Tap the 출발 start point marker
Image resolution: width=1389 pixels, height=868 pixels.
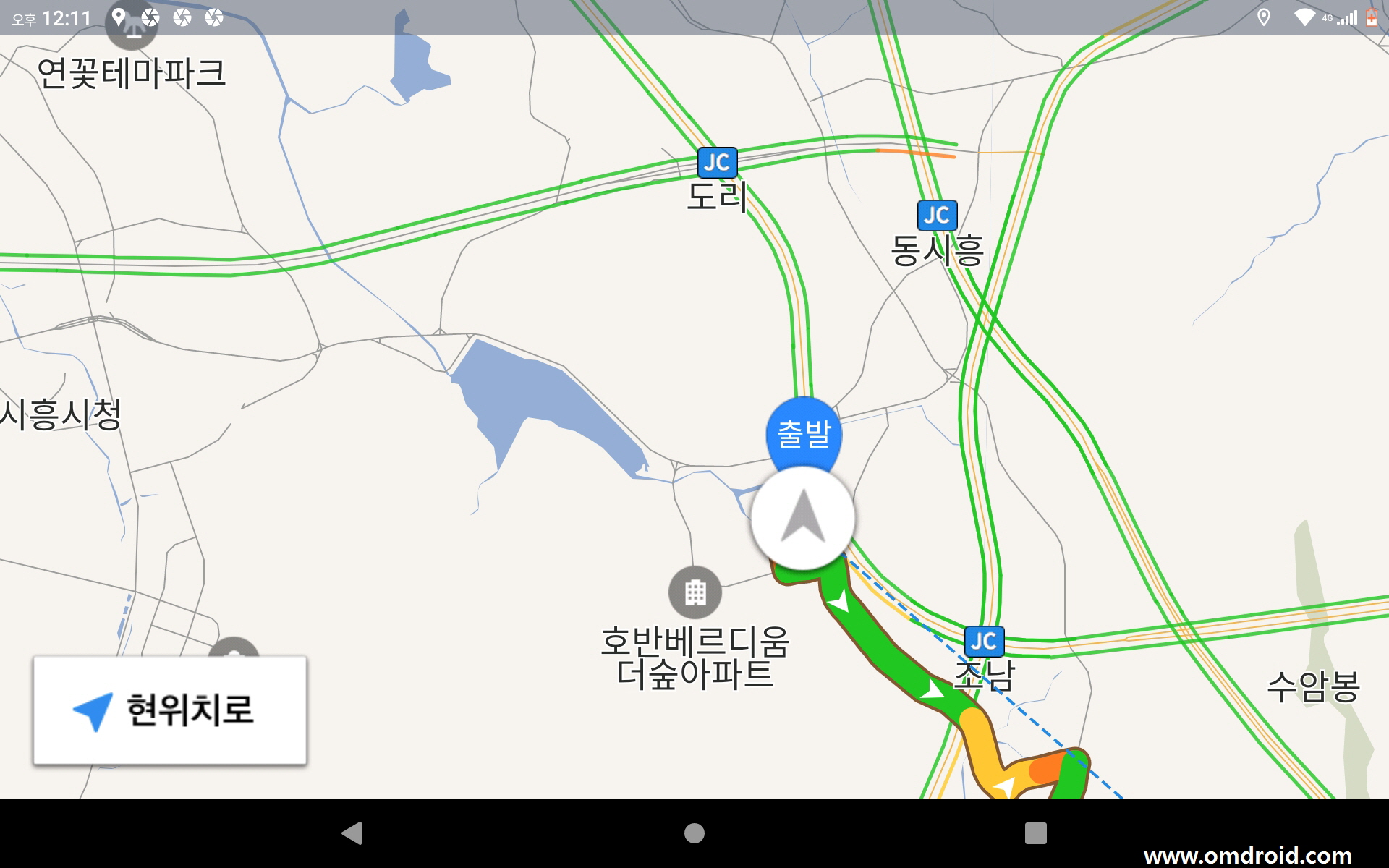pyautogui.click(x=804, y=433)
